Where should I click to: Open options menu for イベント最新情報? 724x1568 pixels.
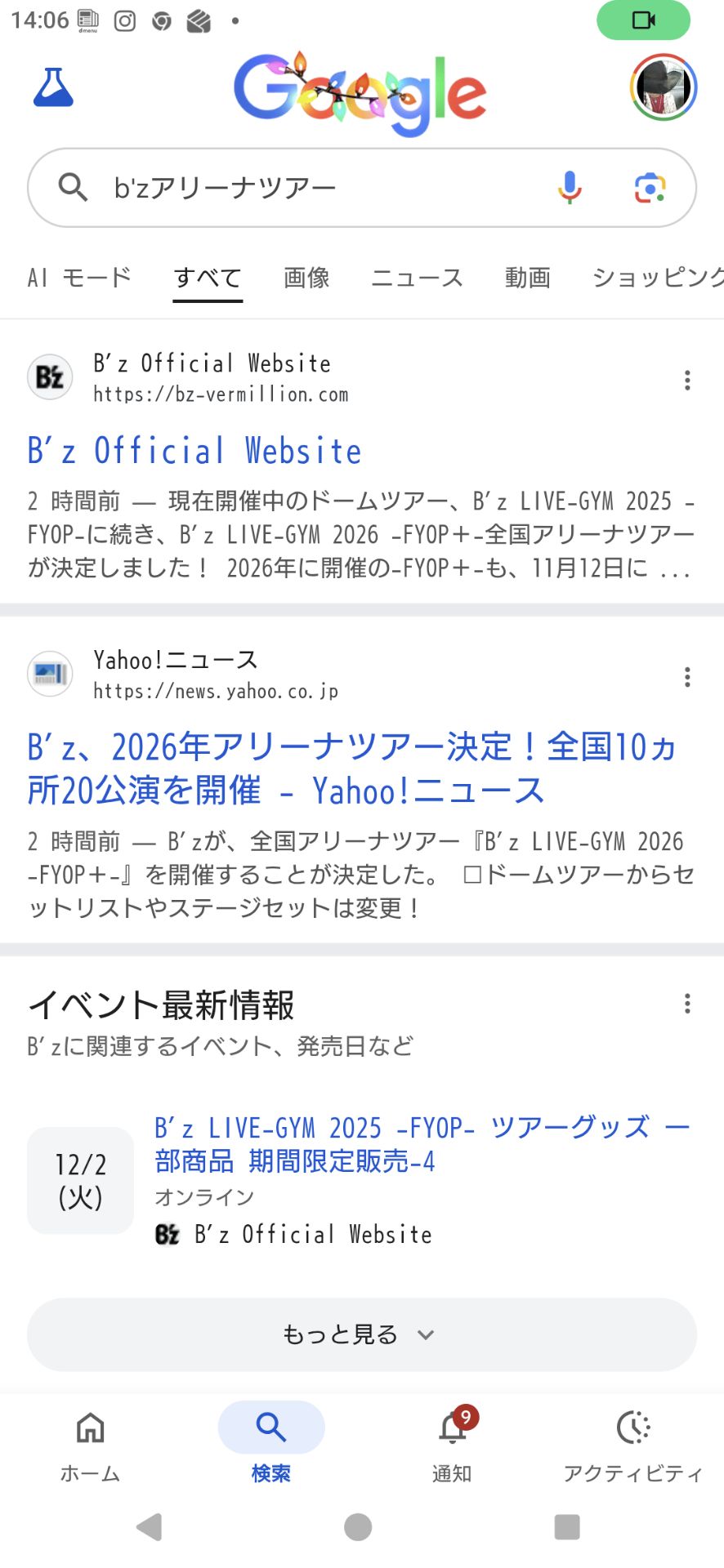686,1004
